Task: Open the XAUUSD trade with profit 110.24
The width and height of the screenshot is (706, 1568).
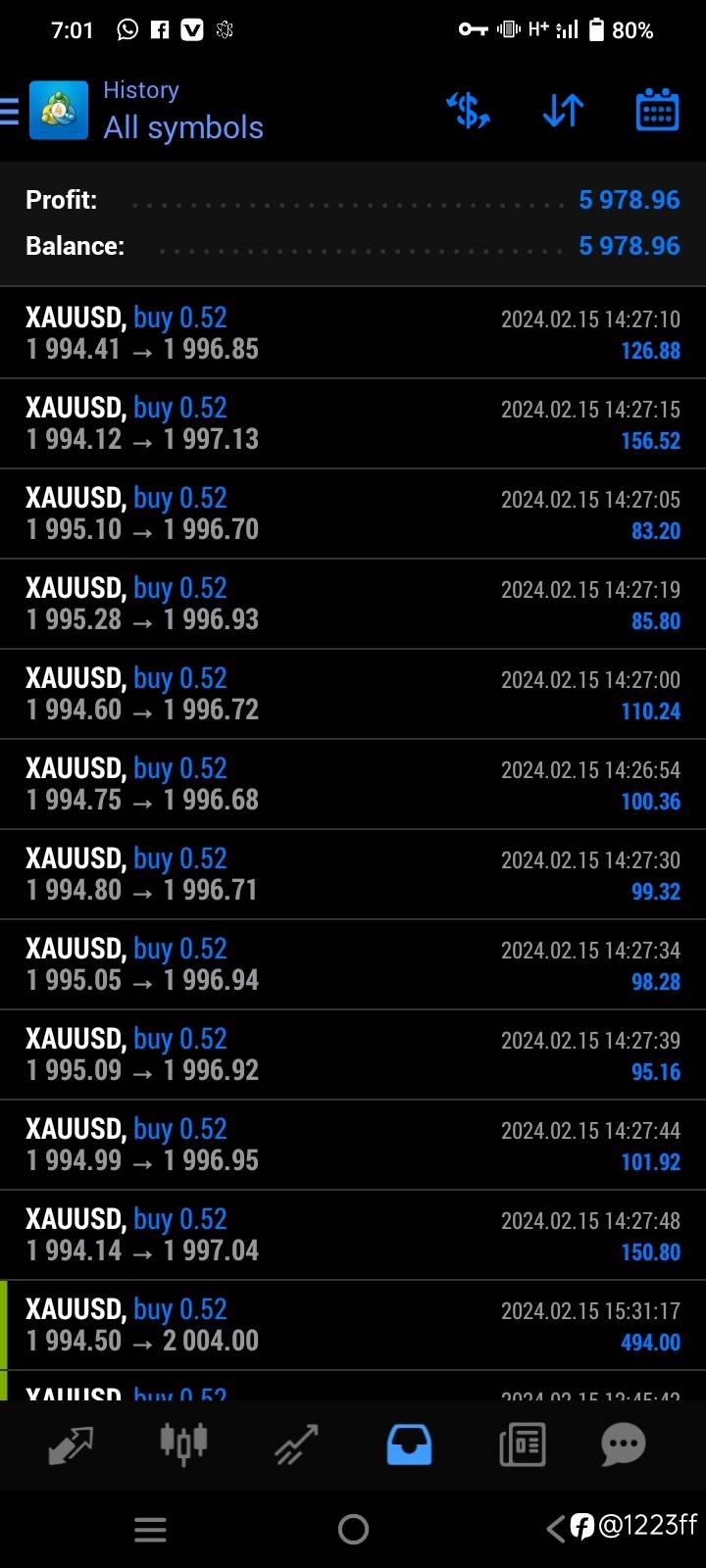Action: click(353, 694)
